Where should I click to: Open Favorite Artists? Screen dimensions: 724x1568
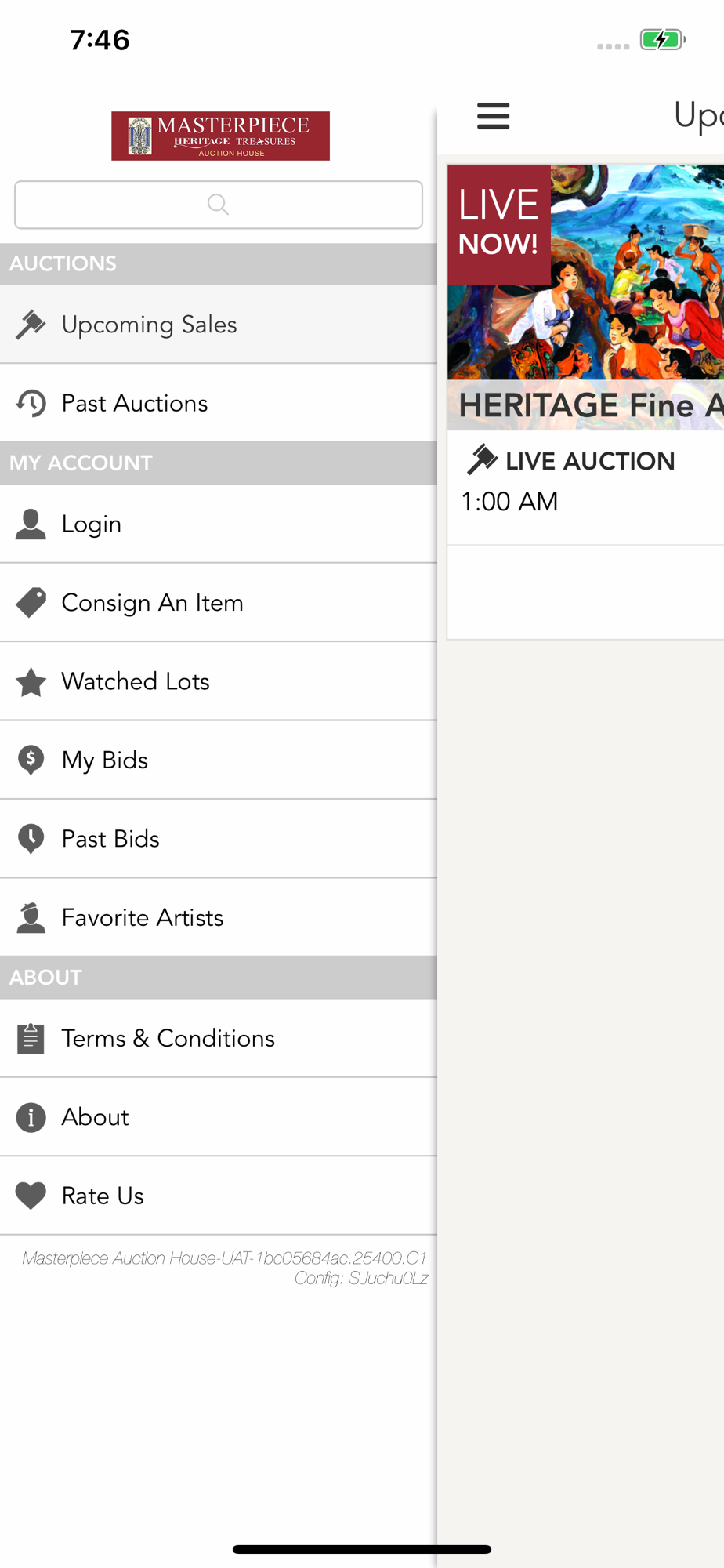(219, 917)
